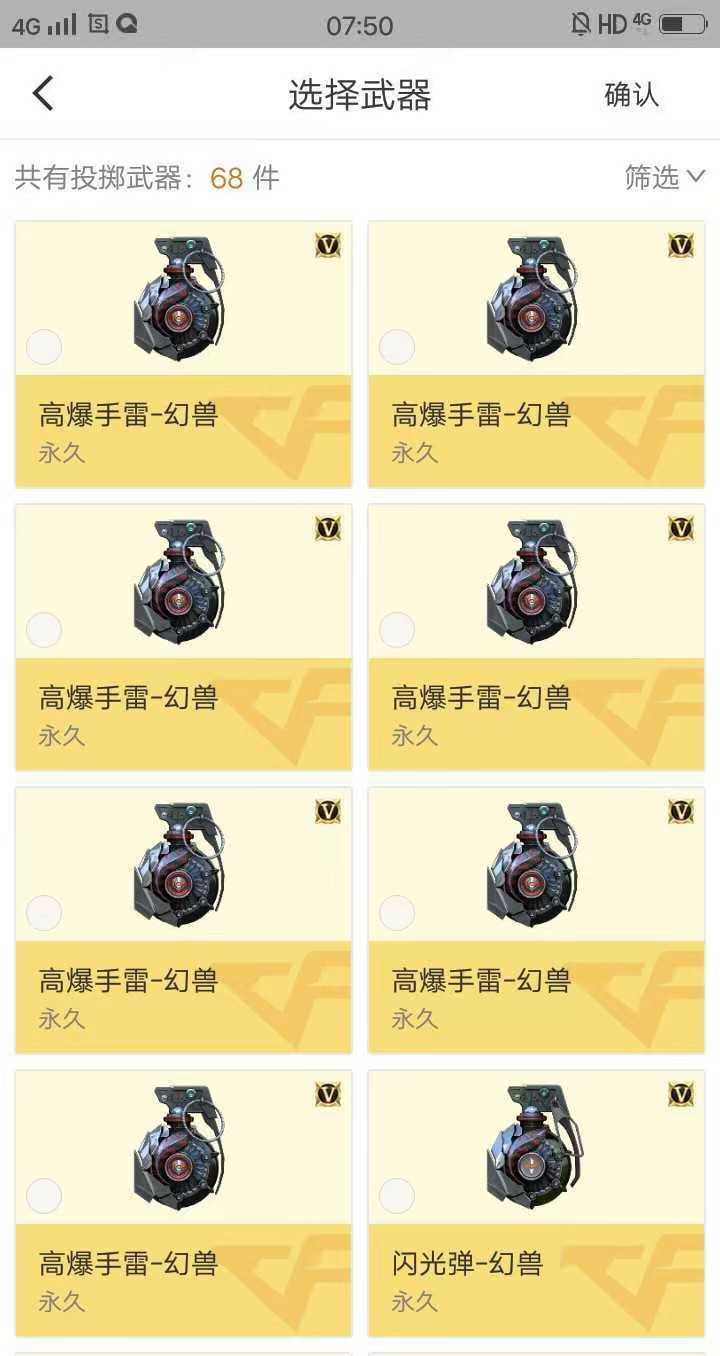Go back using the top-left arrow
720x1356 pixels.
tap(42, 94)
